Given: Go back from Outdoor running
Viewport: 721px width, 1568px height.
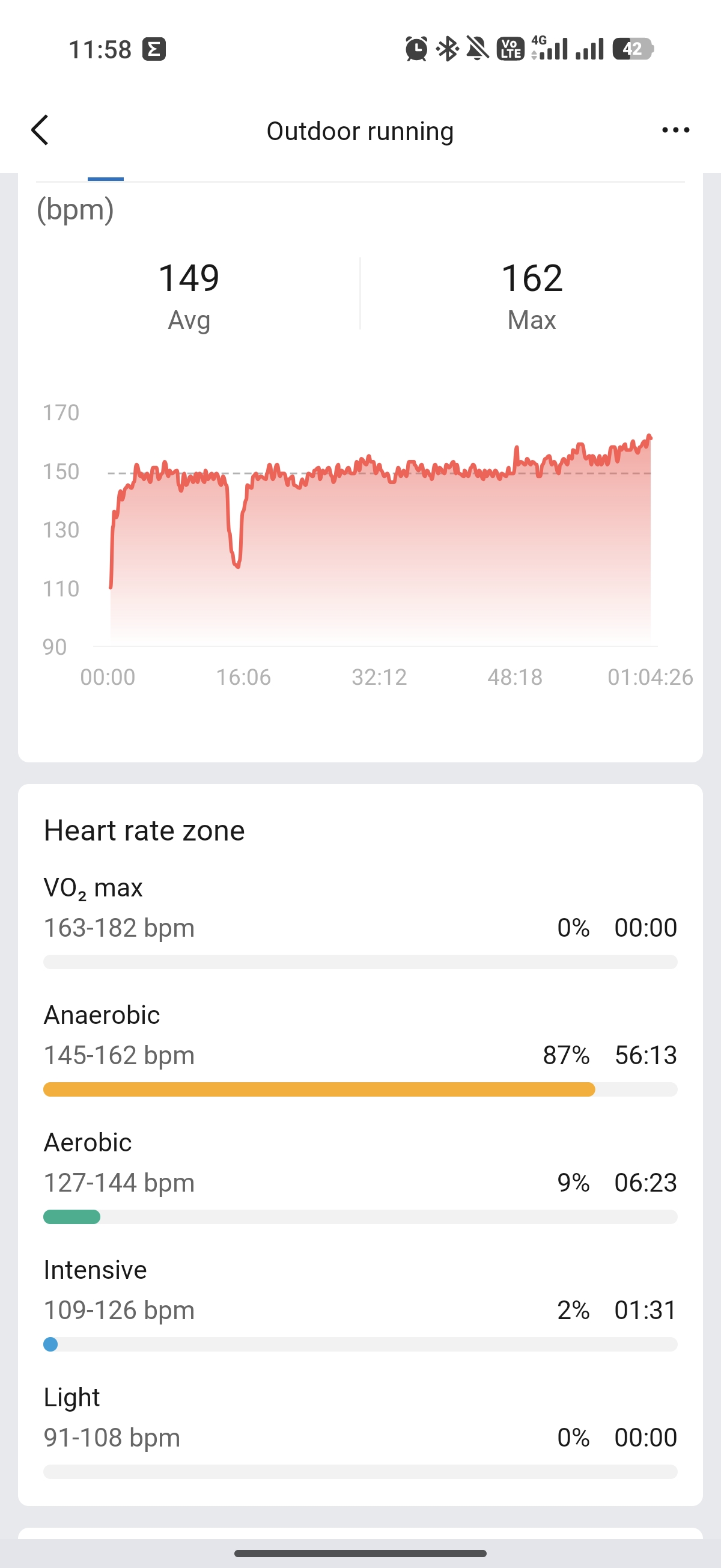Looking at the screenshot, I should (40, 130).
